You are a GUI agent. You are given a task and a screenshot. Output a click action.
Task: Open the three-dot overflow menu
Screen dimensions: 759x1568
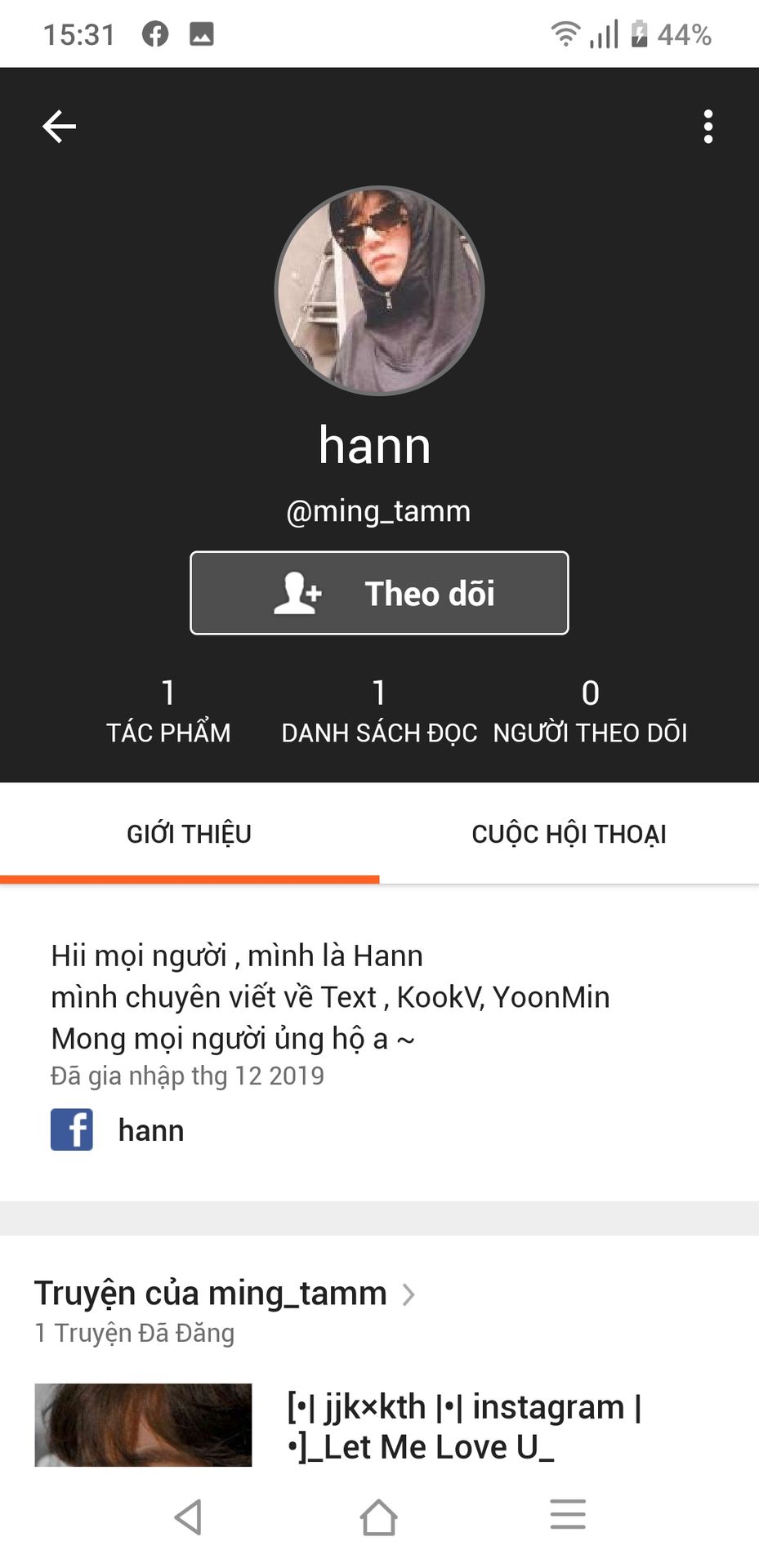[x=708, y=127]
